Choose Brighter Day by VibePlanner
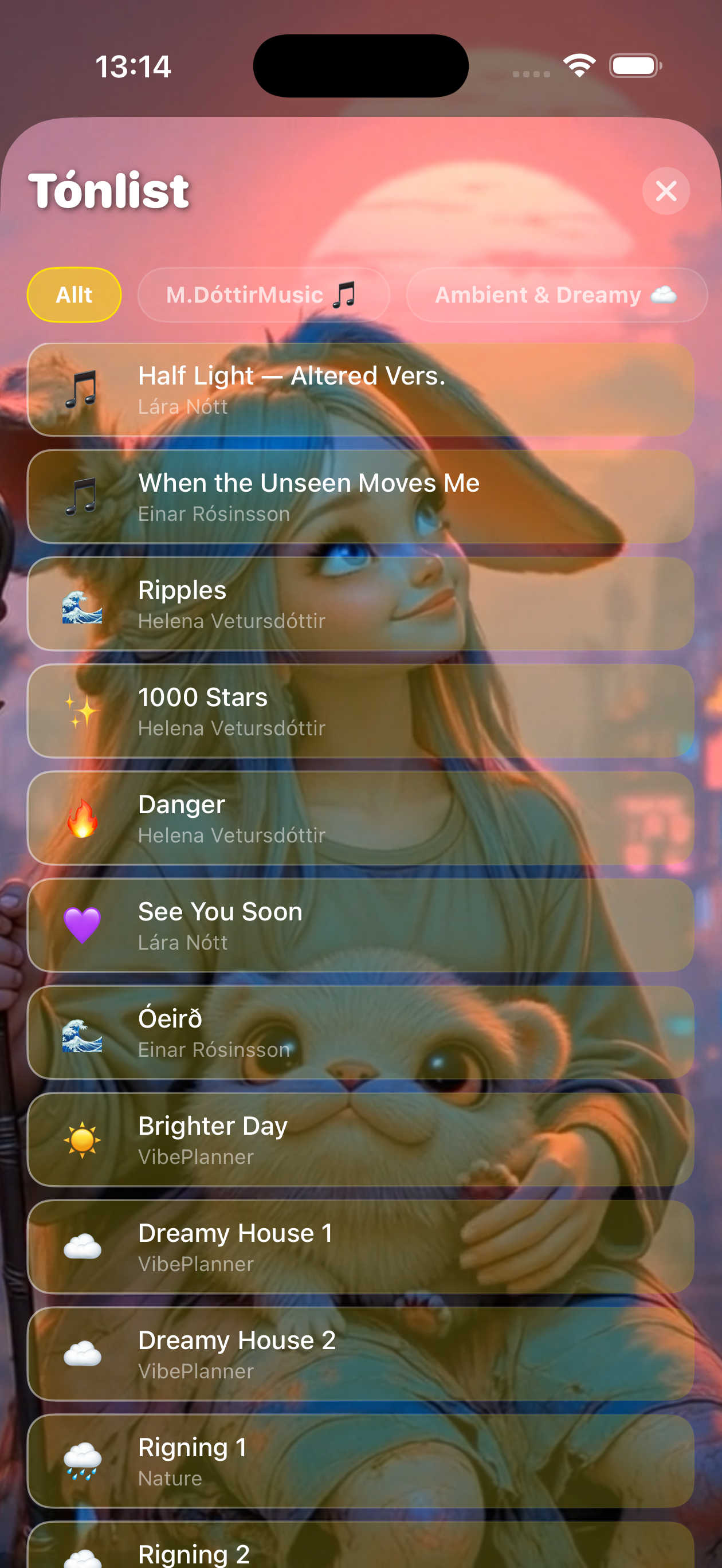722x1568 pixels. (360, 1140)
